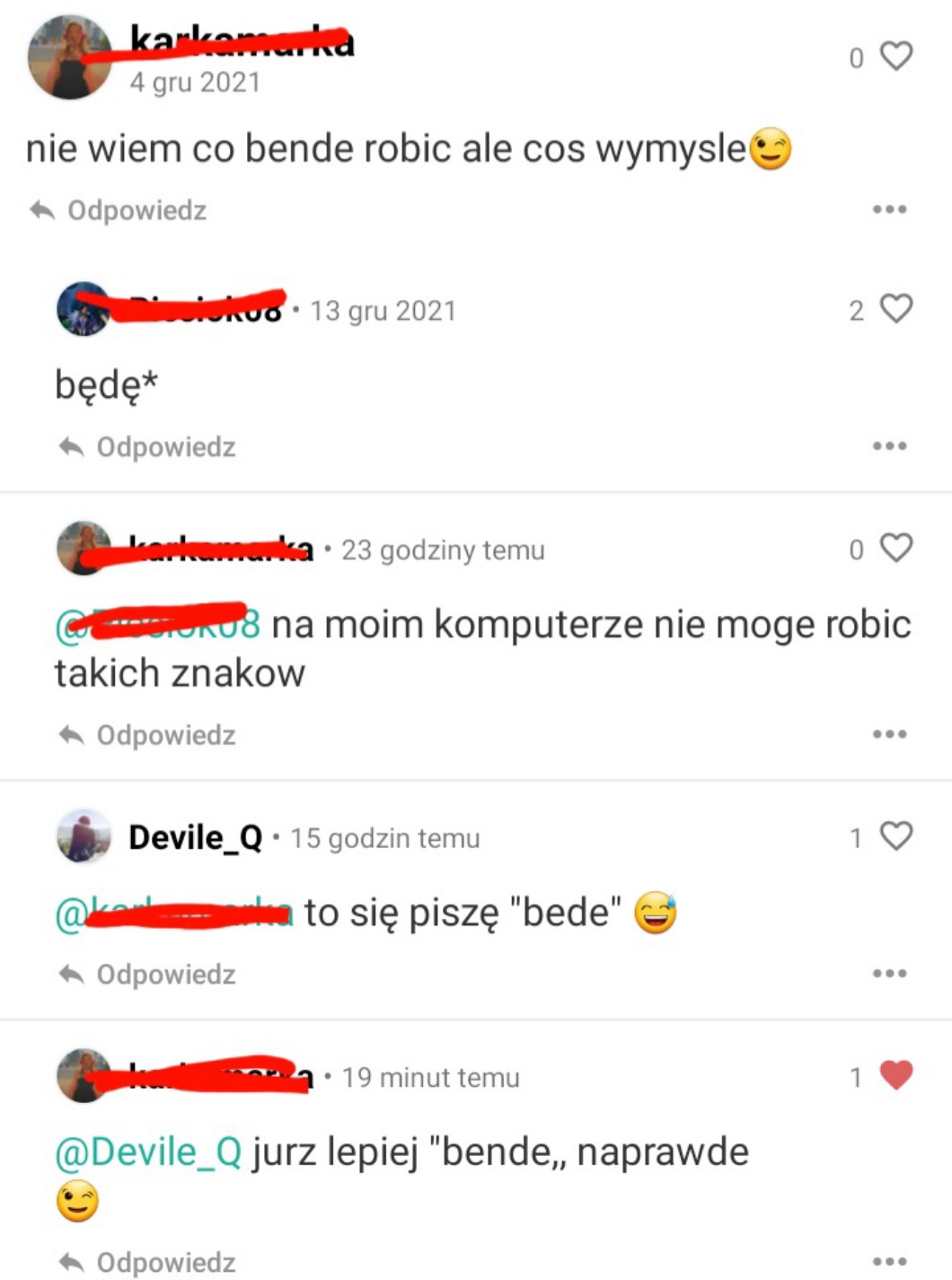952x1280 pixels.
Task: Open options for the 23 godziny temu comment
Action: click(889, 735)
